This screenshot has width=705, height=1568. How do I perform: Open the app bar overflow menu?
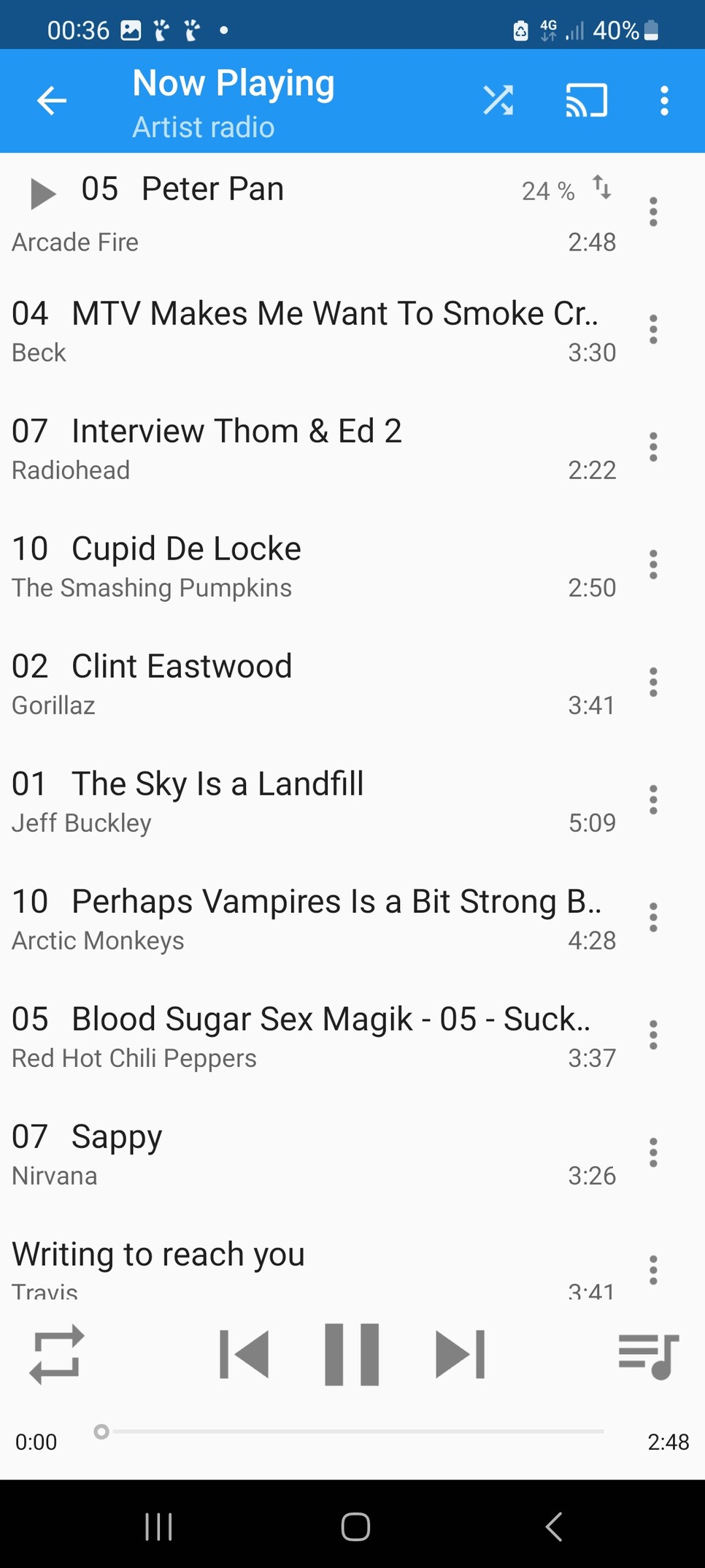pos(664,101)
